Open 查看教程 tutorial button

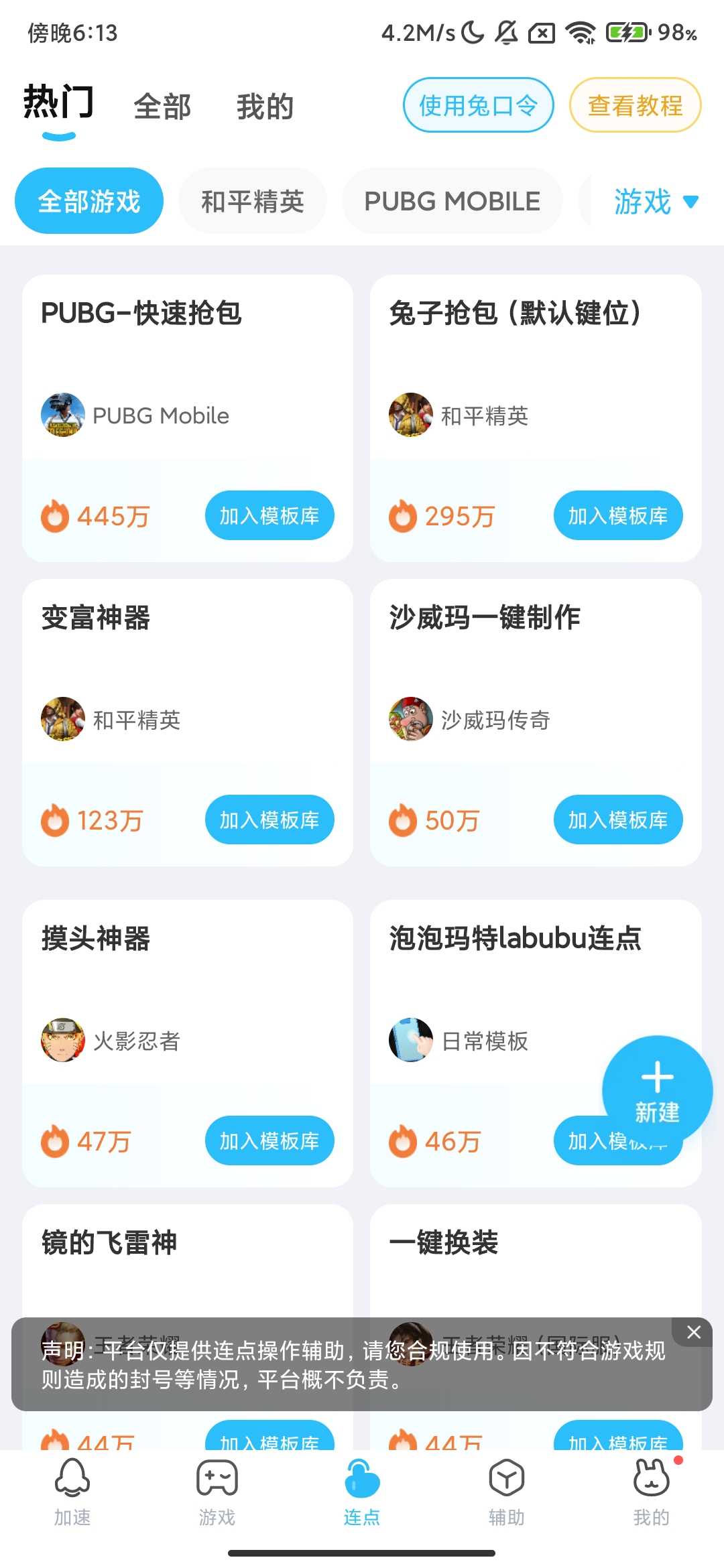(x=634, y=105)
